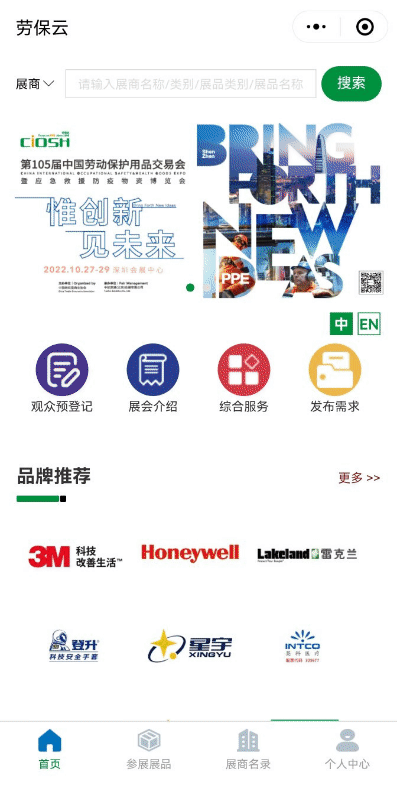Open 发布需求 to post a request
The width and height of the screenshot is (397, 785).
335,378
